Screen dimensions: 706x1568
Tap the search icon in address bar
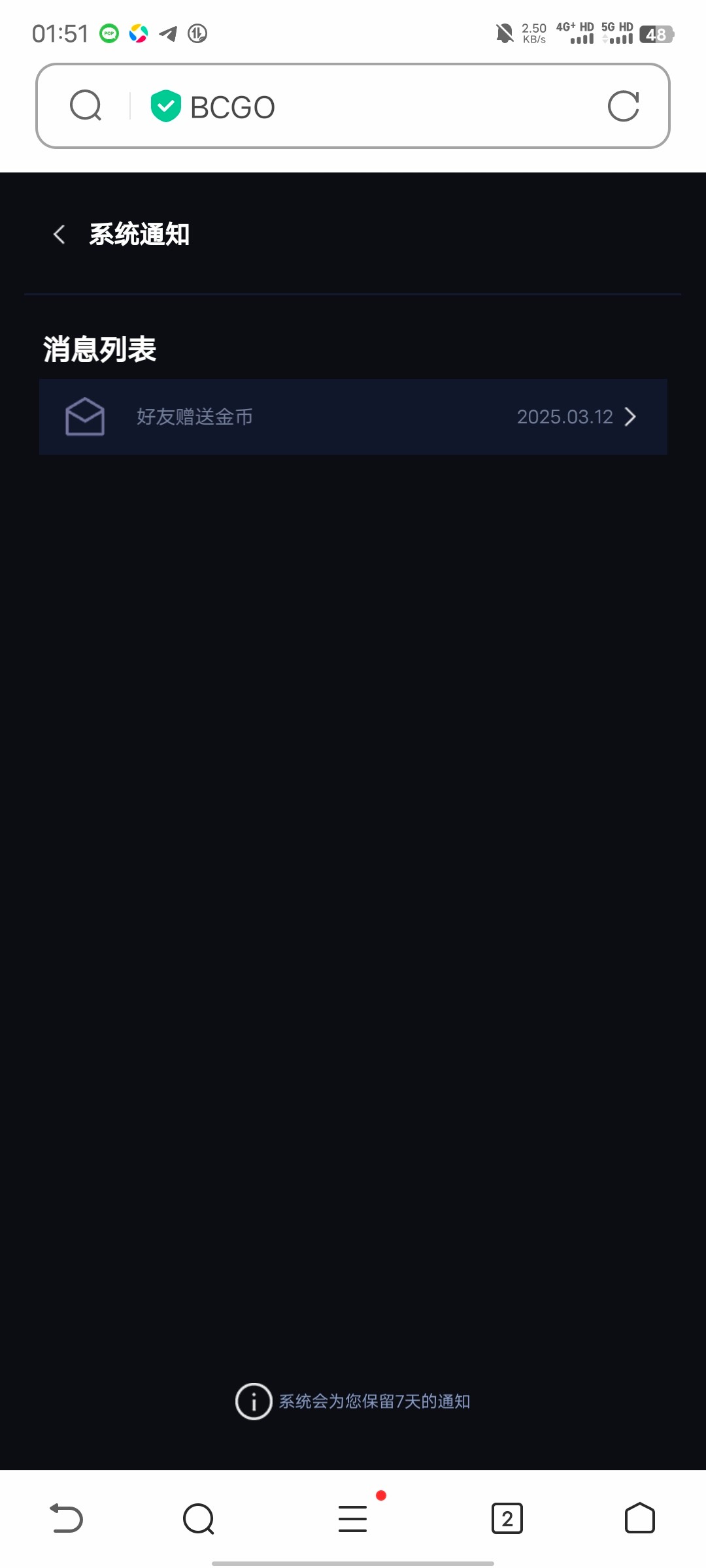86,106
